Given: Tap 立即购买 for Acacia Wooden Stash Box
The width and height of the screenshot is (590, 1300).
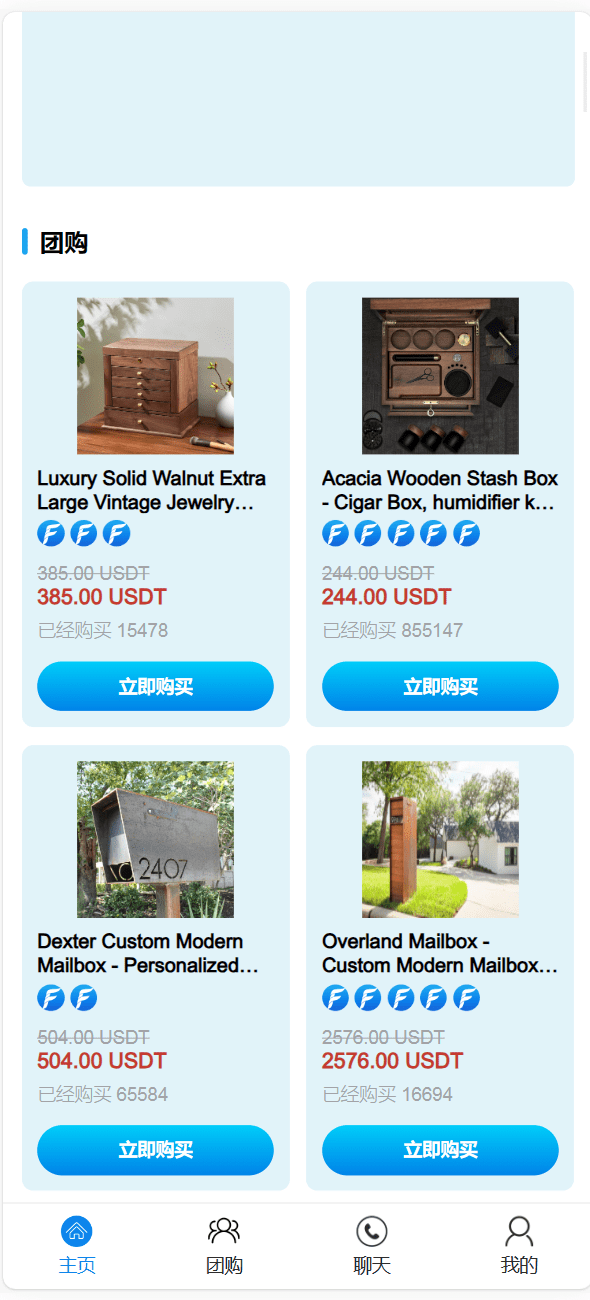Looking at the screenshot, I should 440,686.
